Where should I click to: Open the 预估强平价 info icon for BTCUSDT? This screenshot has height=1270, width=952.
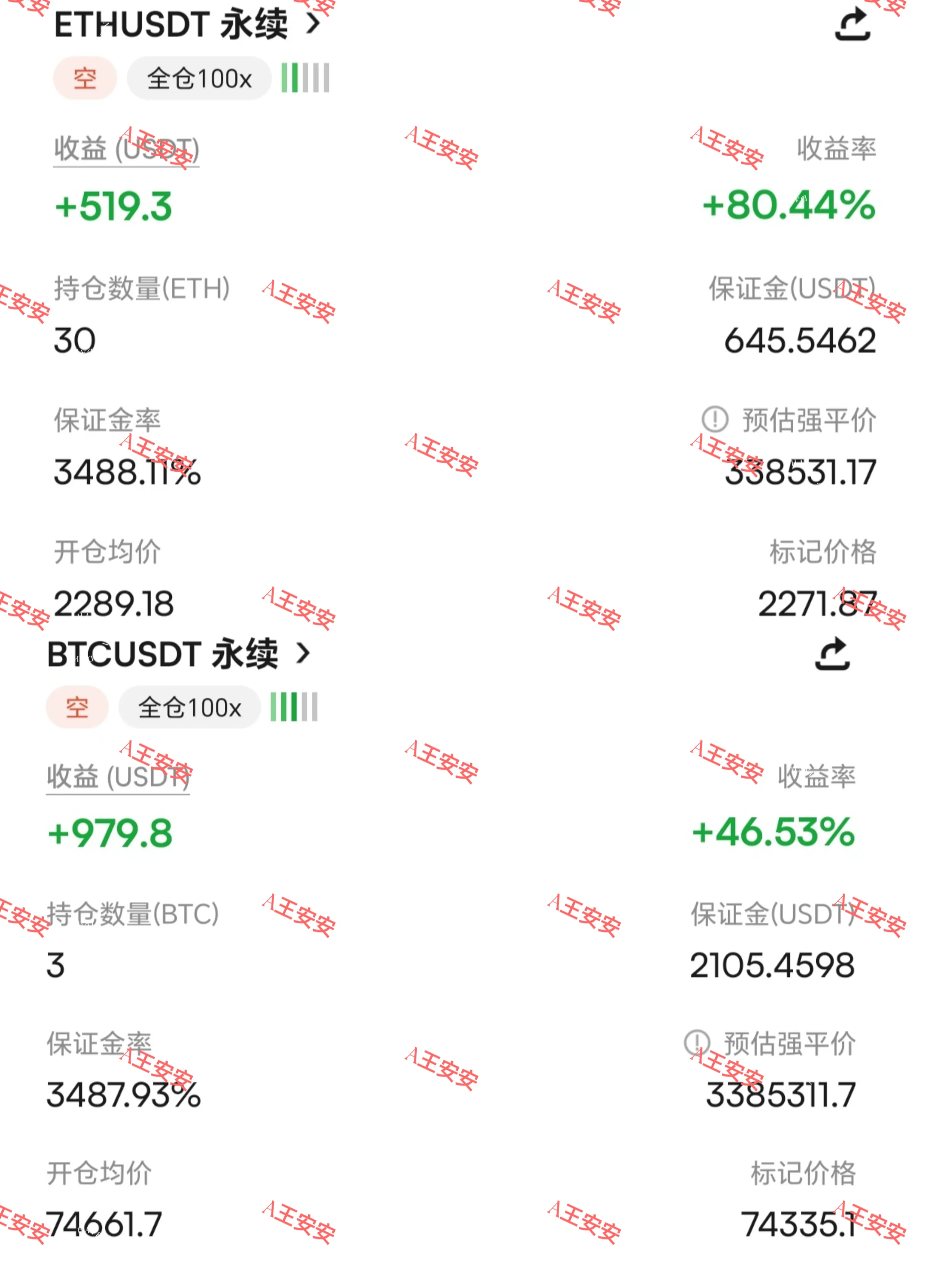click(697, 1043)
